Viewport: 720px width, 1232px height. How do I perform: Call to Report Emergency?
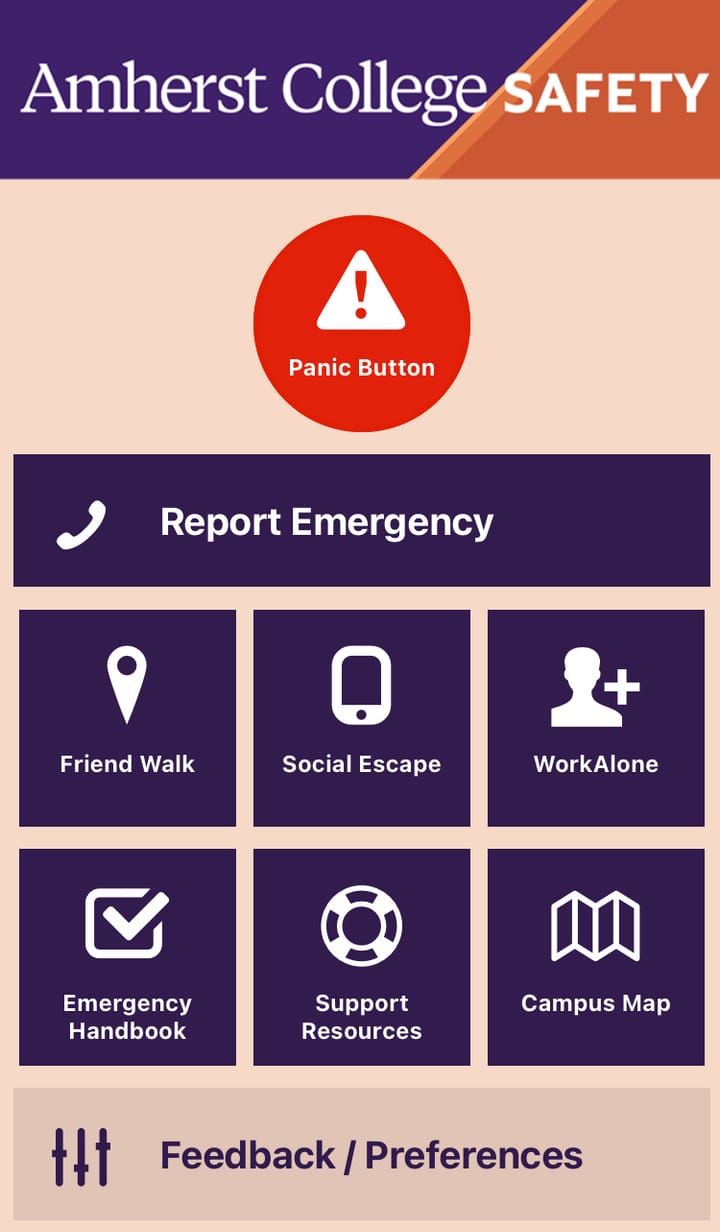click(x=361, y=521)
